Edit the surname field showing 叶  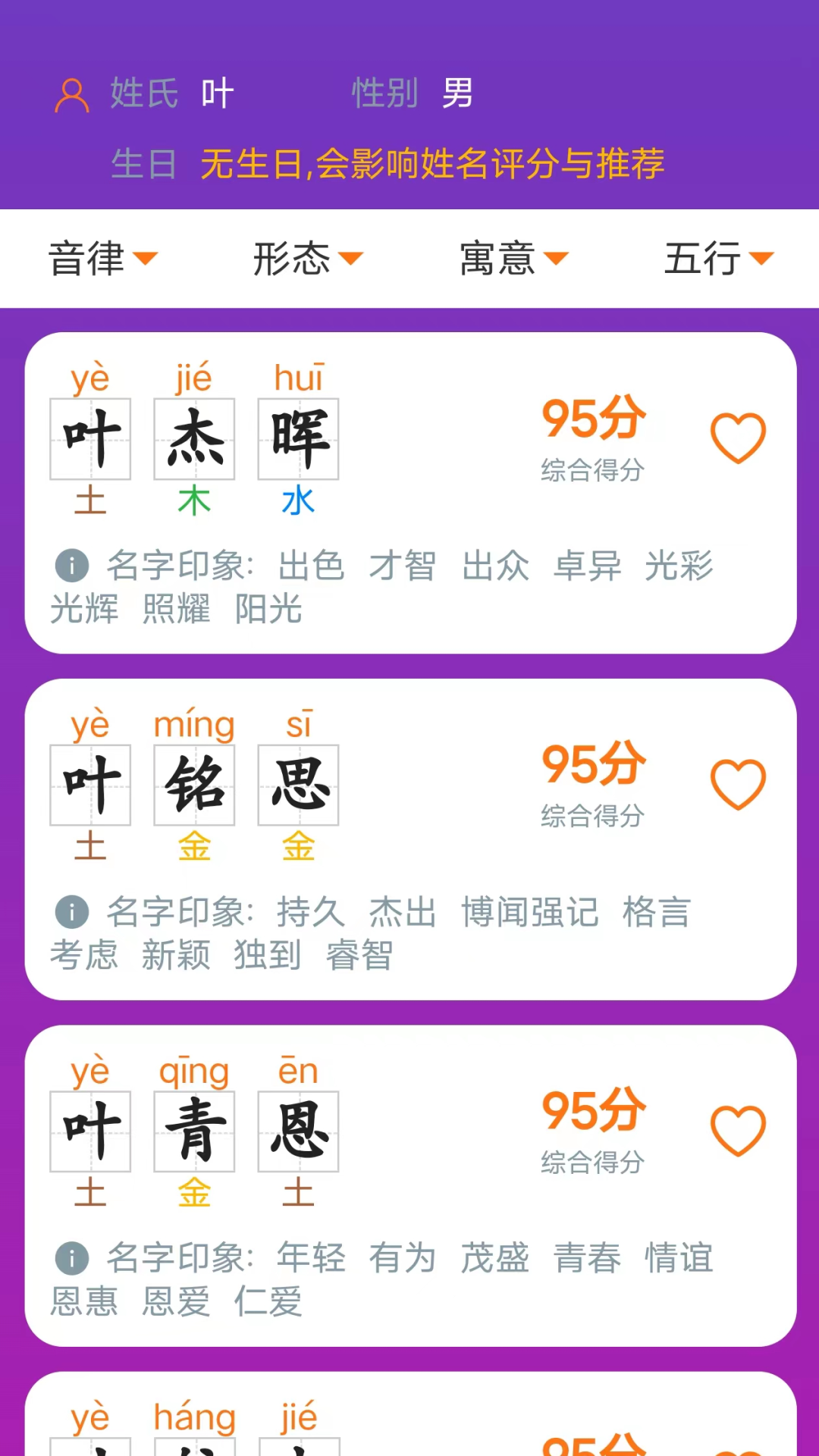point(216,93)
